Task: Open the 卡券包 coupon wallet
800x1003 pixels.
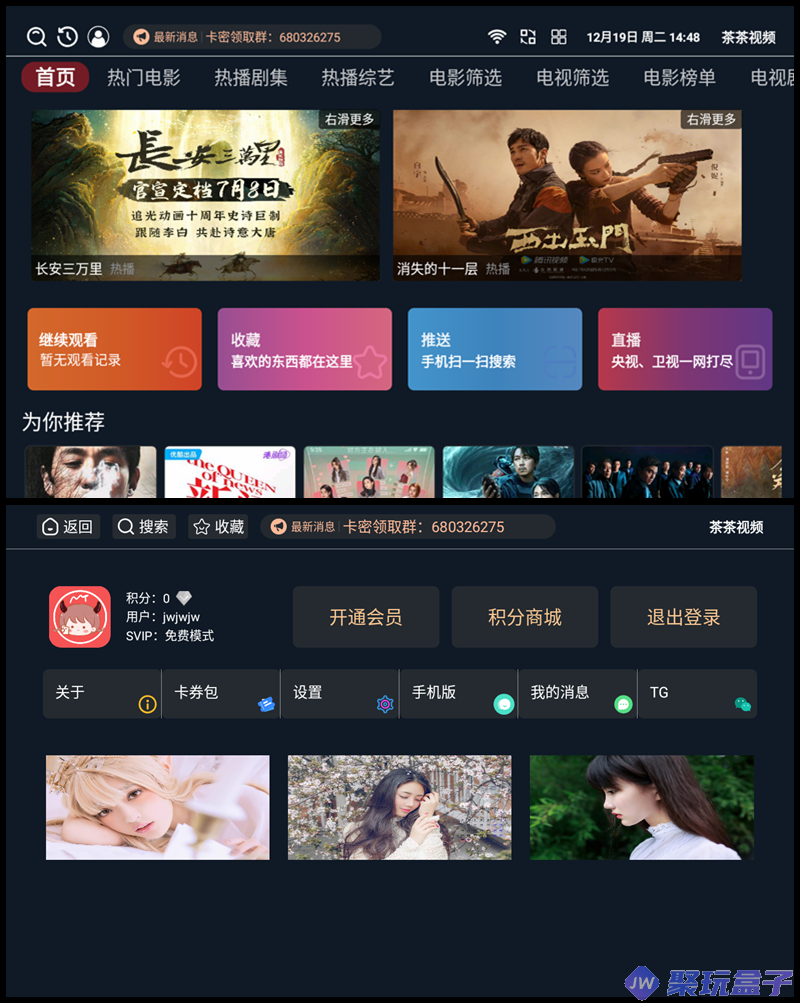Action: 220,693
